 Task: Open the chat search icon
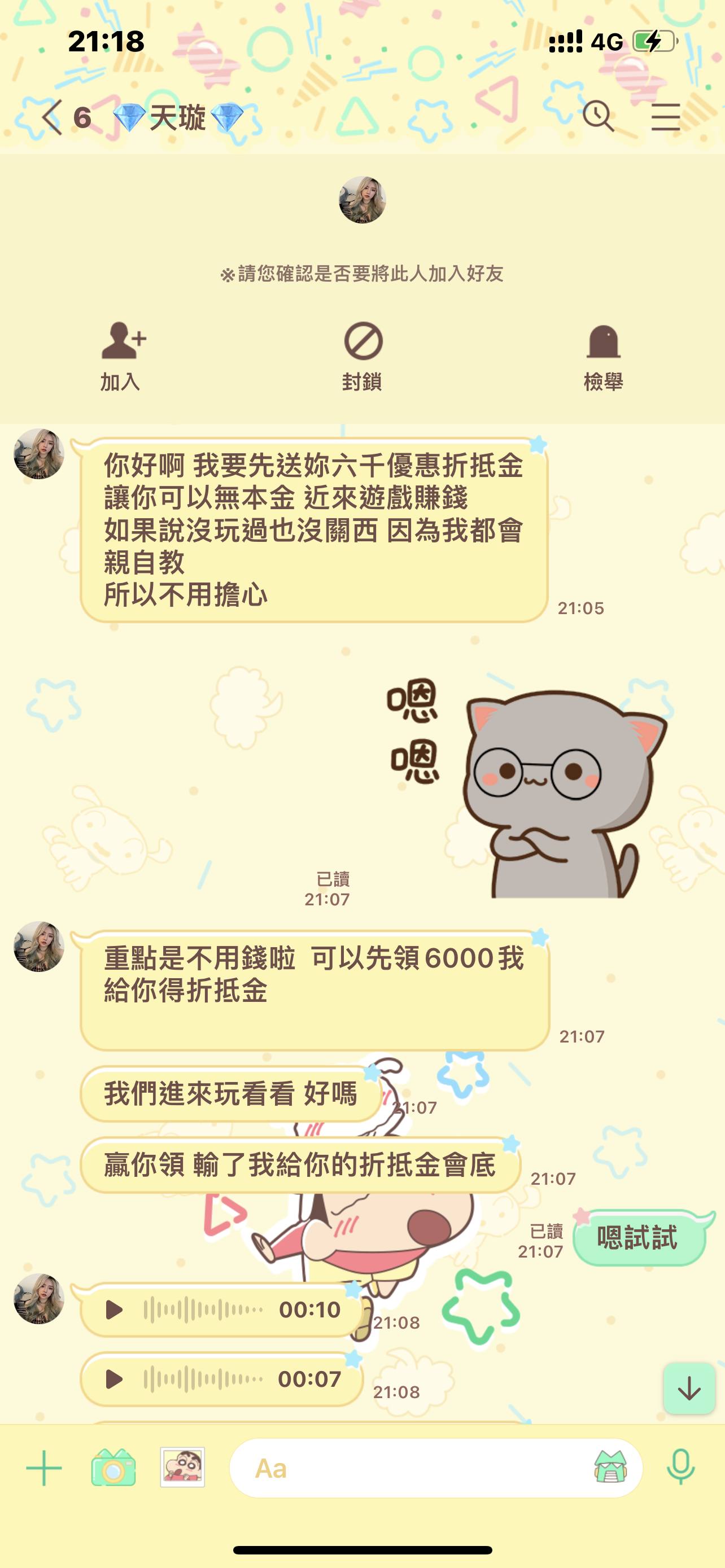click(599, 116)
